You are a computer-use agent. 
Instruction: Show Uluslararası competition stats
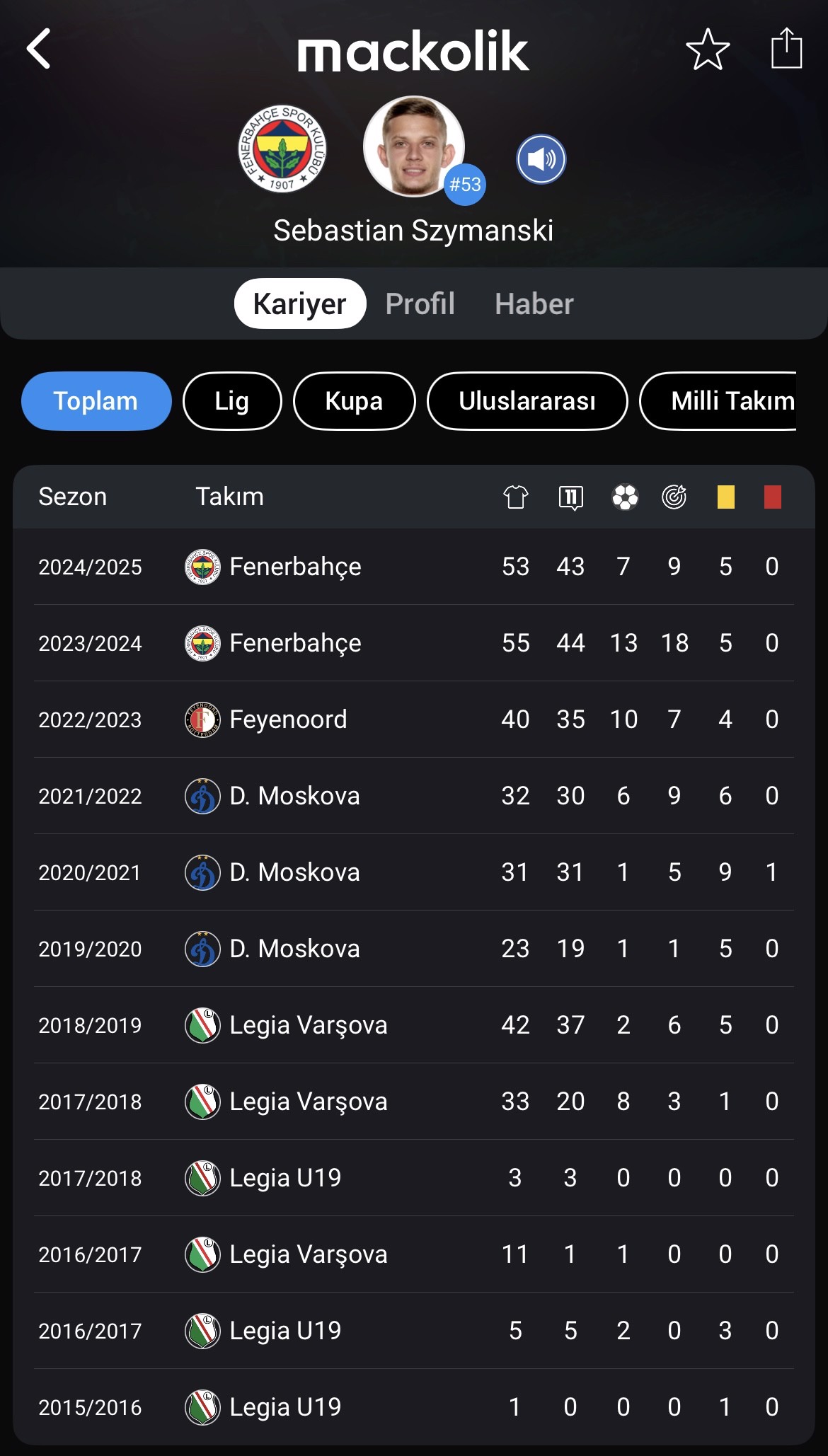click(527, 401)
